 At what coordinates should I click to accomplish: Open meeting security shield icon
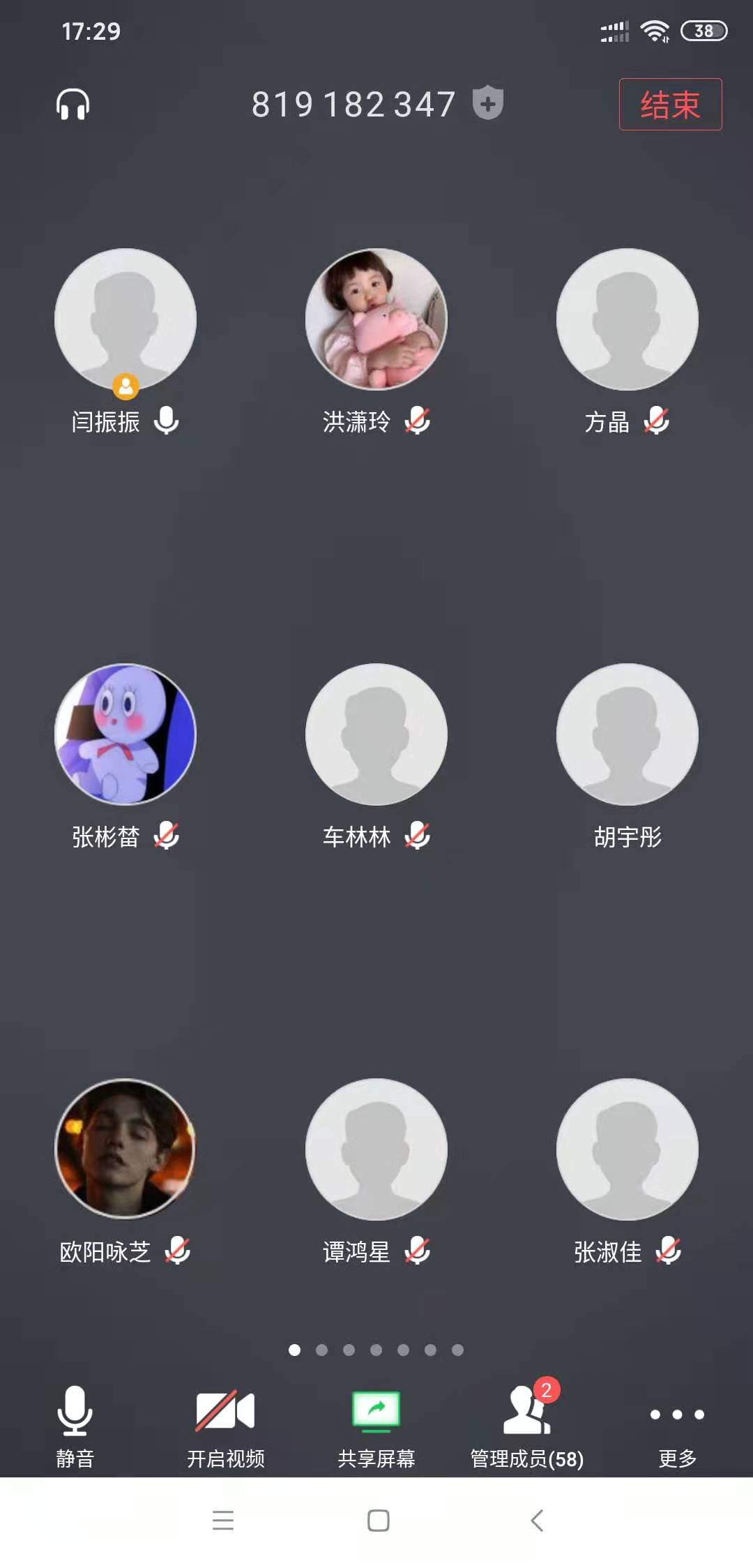pyautogui.click(x=488, y=103)
